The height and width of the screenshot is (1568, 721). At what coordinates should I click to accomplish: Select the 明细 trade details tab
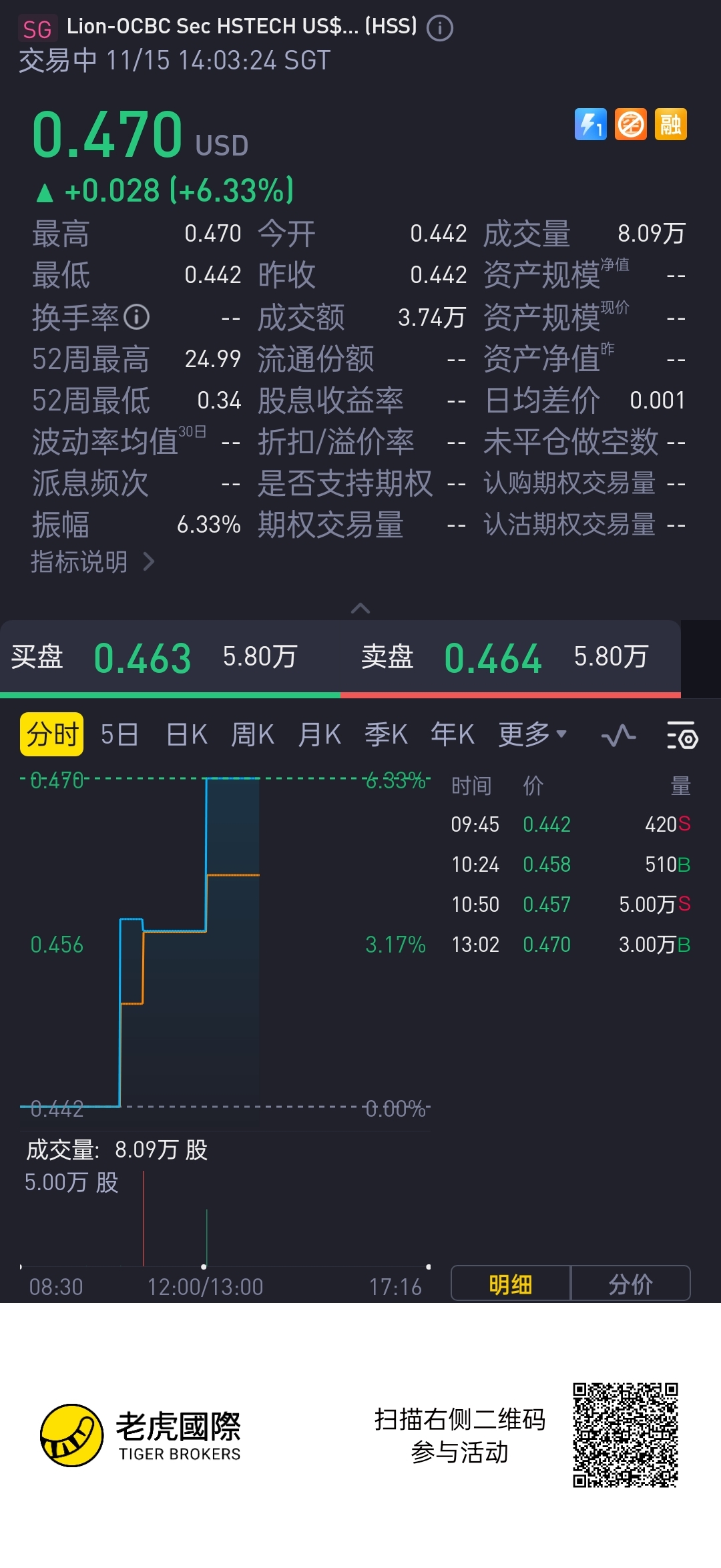(x=511, y=1284)
